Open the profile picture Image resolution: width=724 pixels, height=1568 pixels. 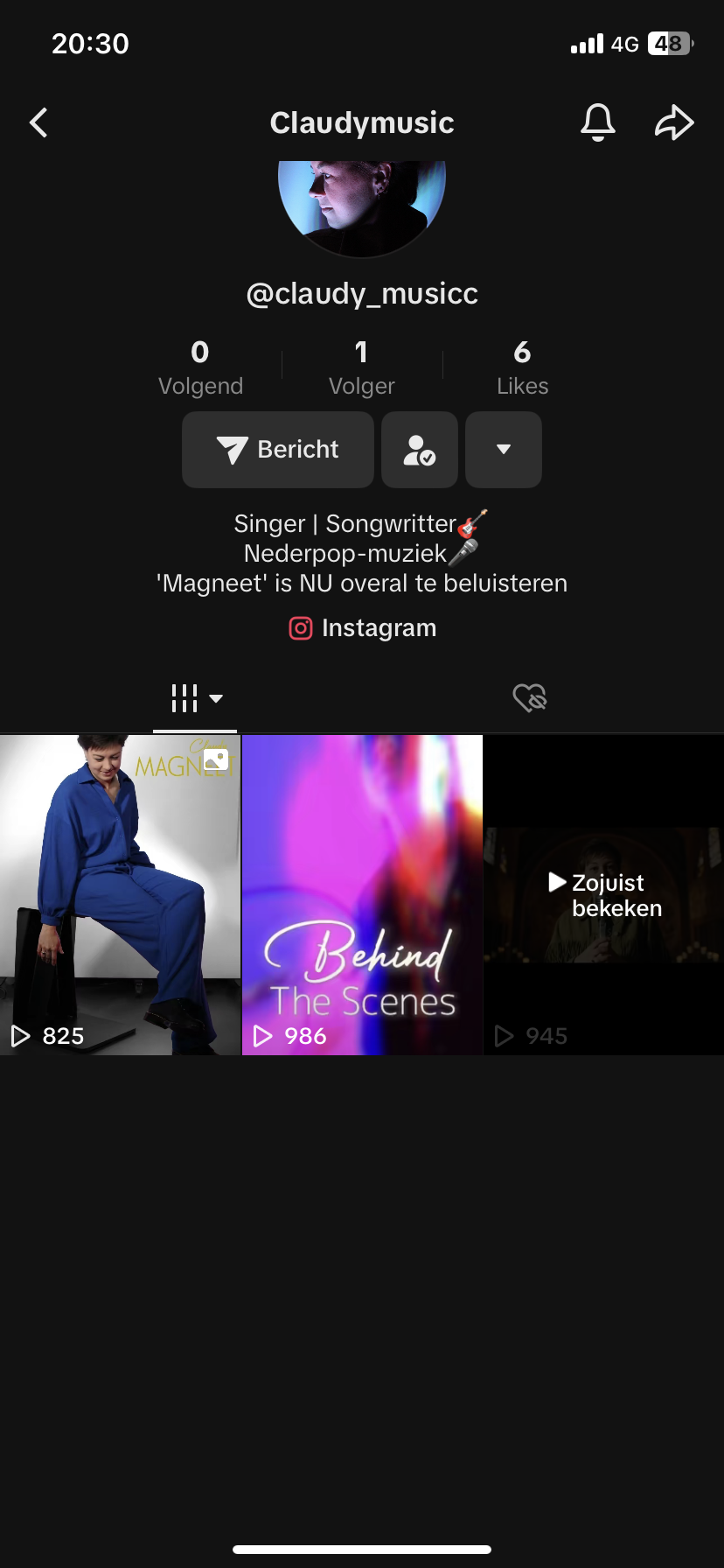362,206
